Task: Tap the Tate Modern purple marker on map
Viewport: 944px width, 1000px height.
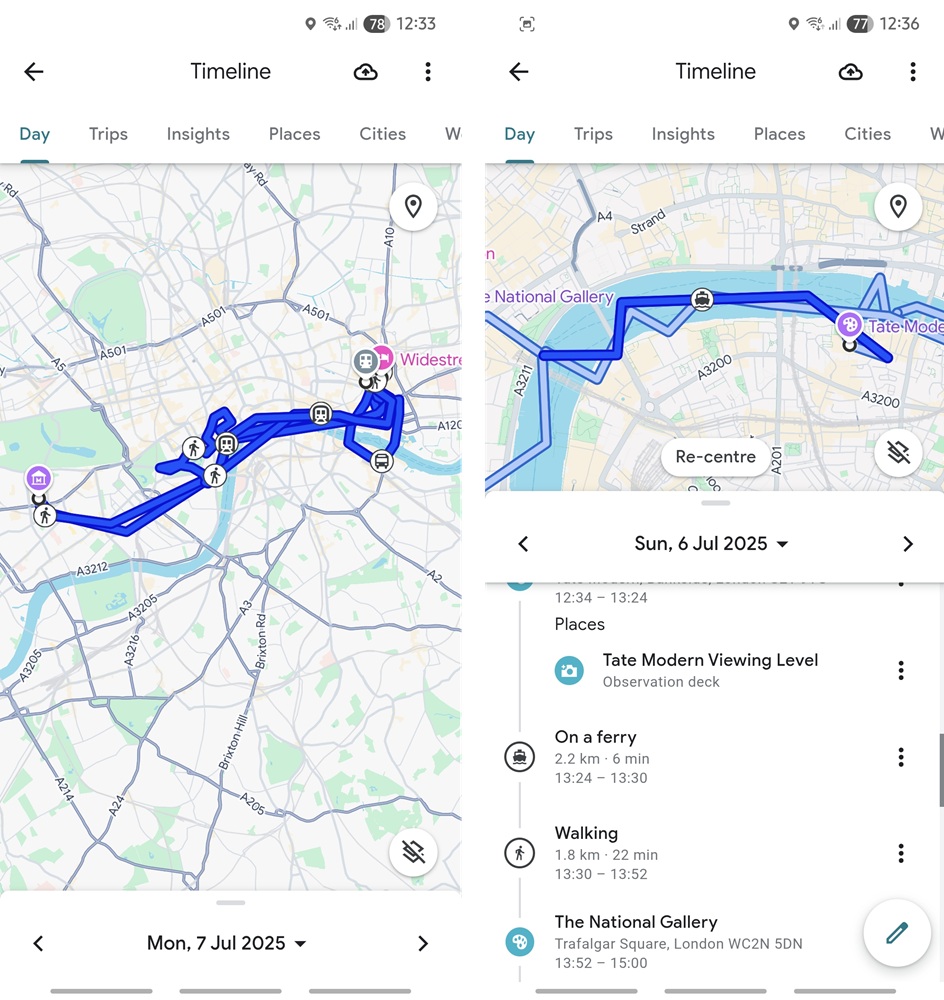Action: click(x=849, y=325)
